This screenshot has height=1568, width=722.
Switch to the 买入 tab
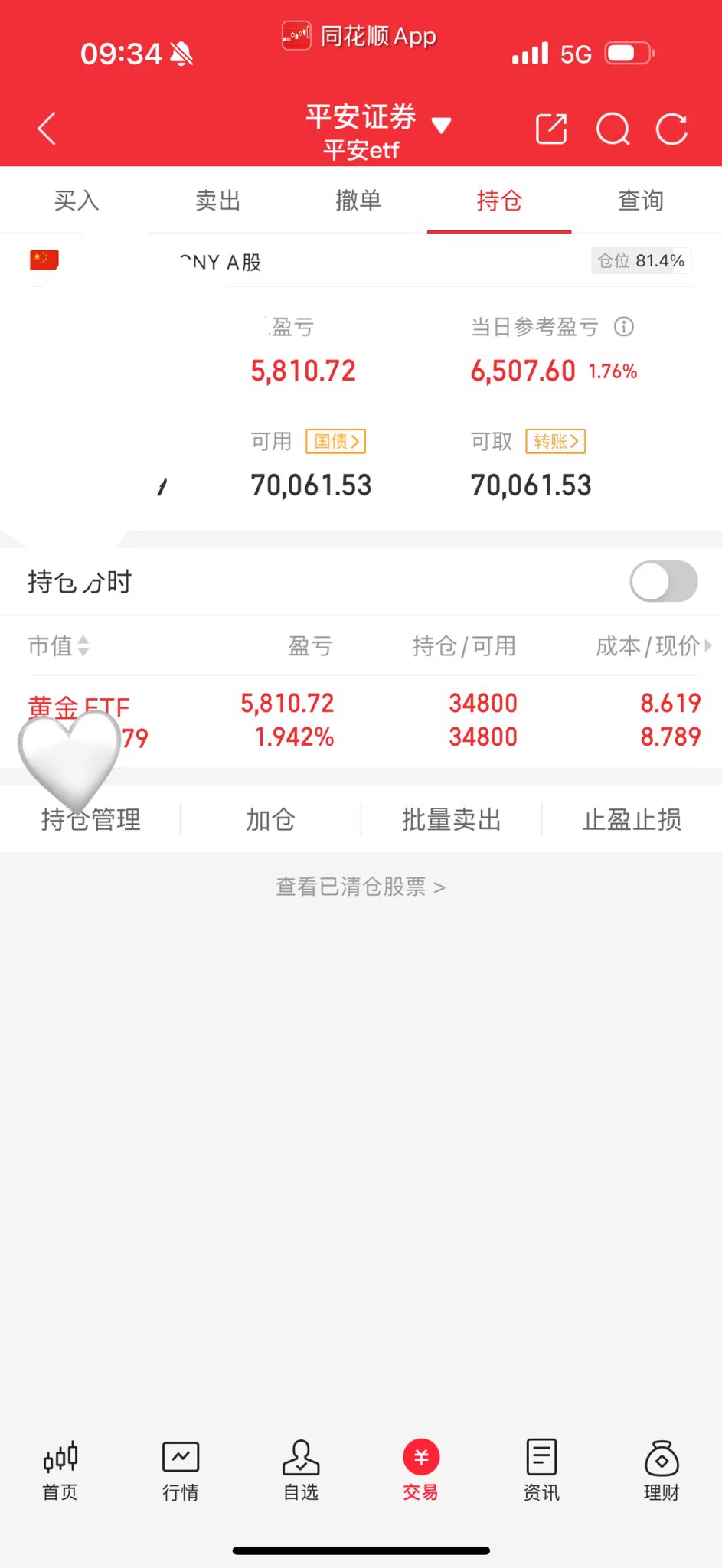coord(77,201)
